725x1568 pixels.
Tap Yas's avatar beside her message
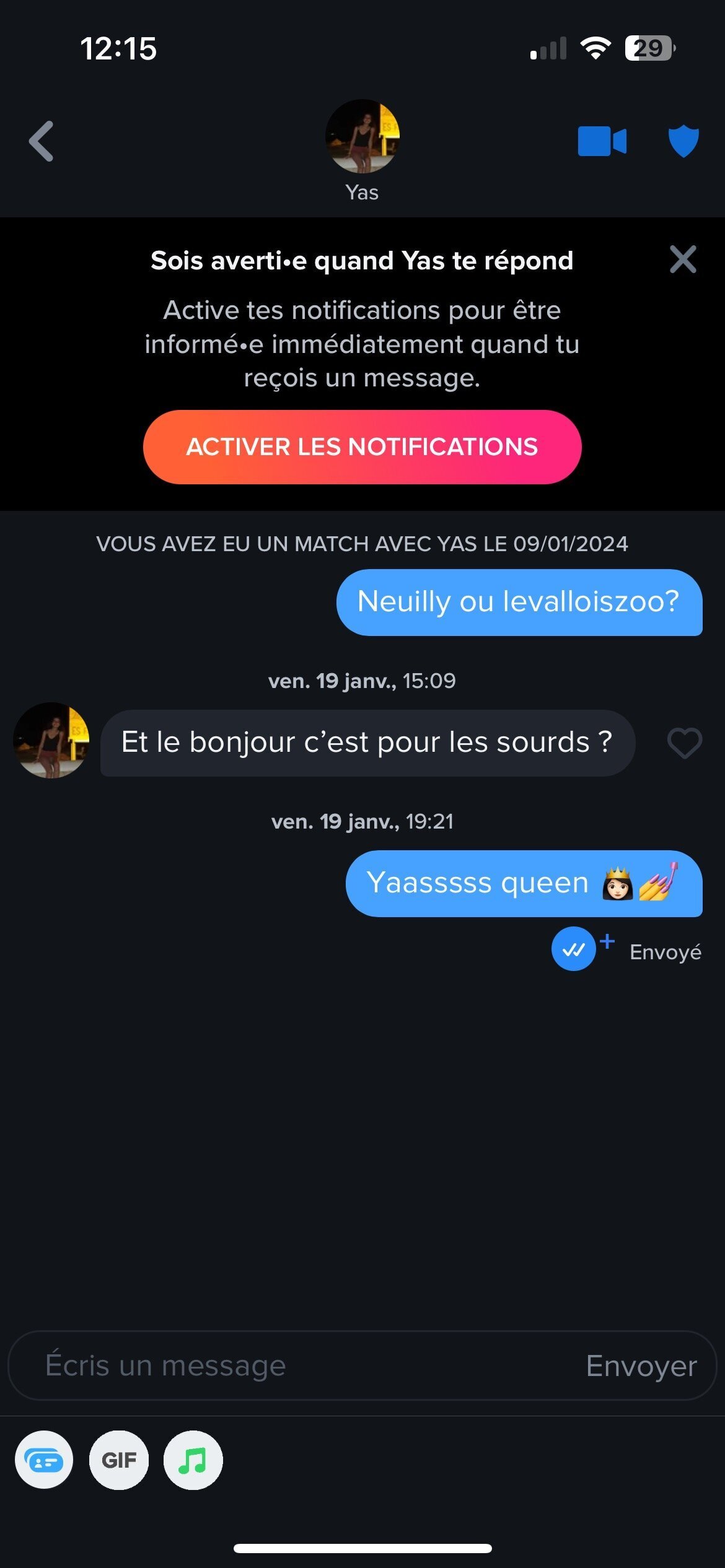[51, 741]
